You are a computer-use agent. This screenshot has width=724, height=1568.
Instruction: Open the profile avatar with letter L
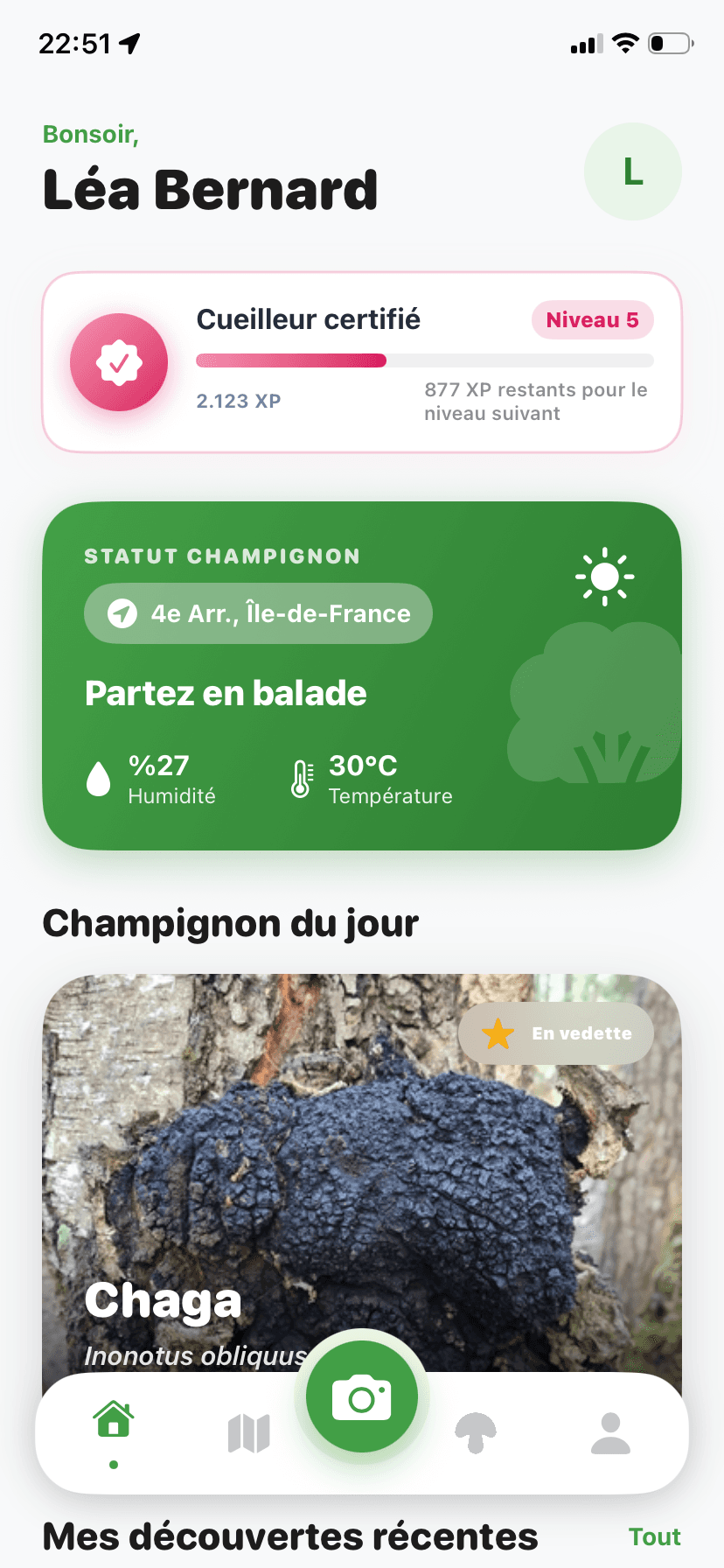pyautogui.click(x=632, y=171)
